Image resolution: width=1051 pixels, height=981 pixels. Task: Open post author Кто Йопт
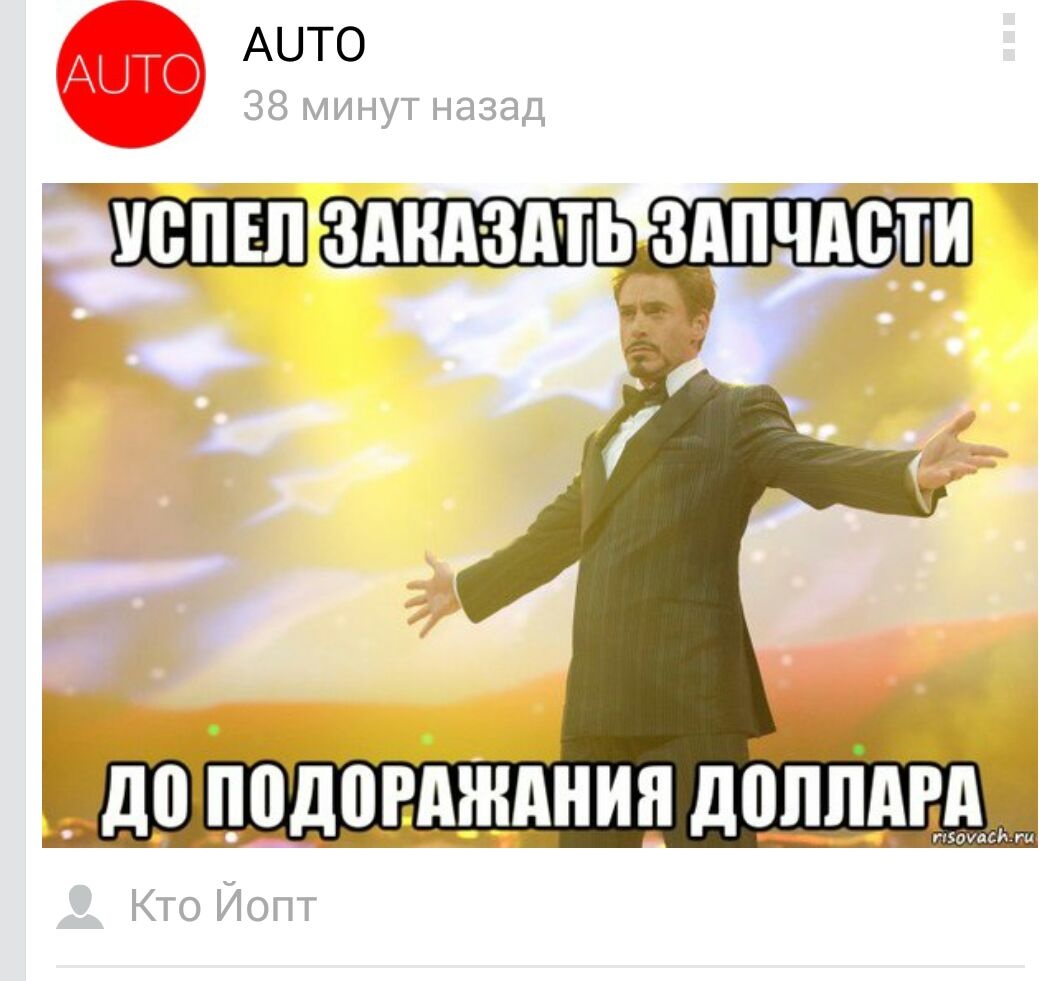(222, 906)
